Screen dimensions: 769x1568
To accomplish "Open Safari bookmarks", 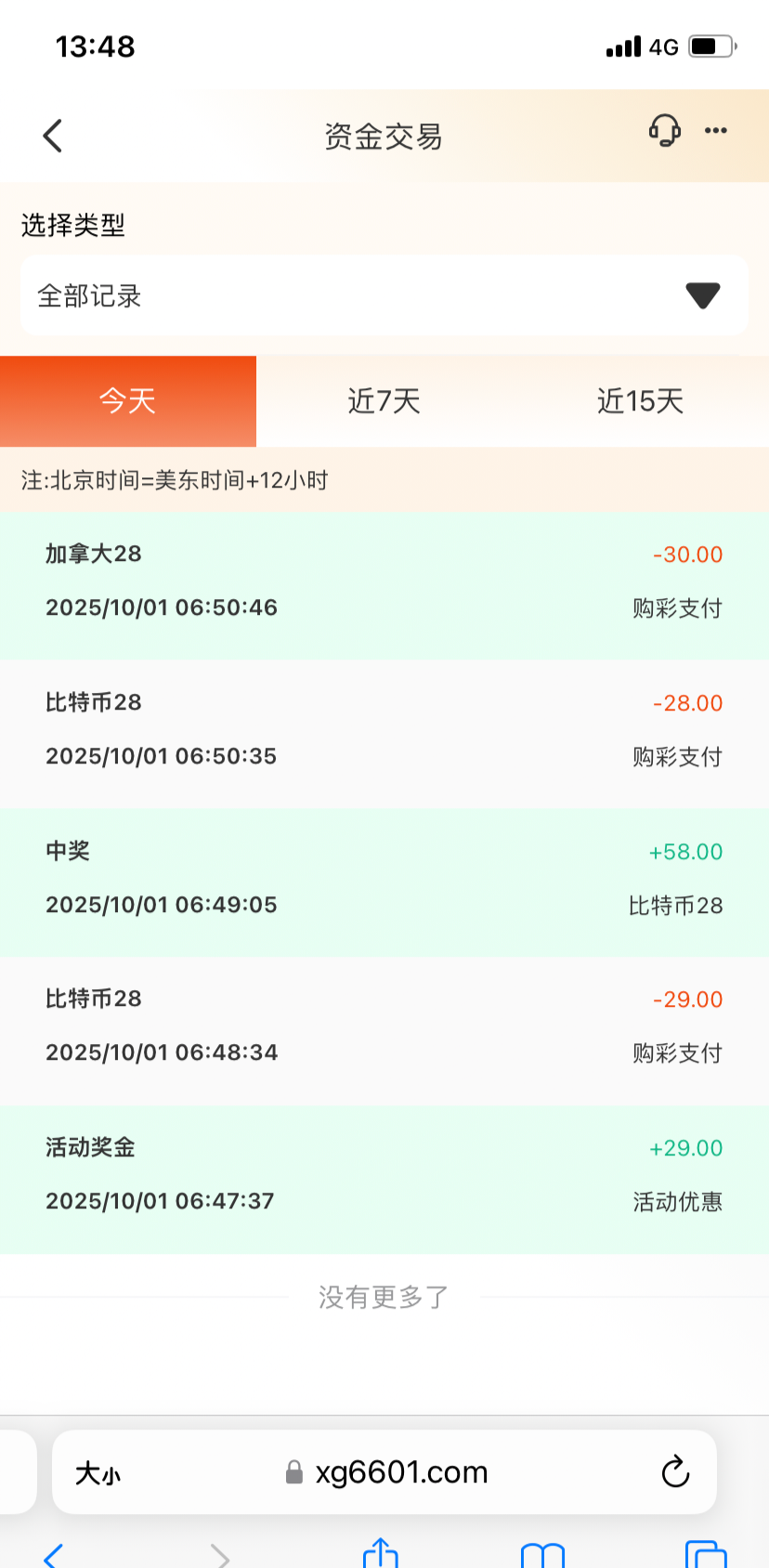I will pos(543,1555).
